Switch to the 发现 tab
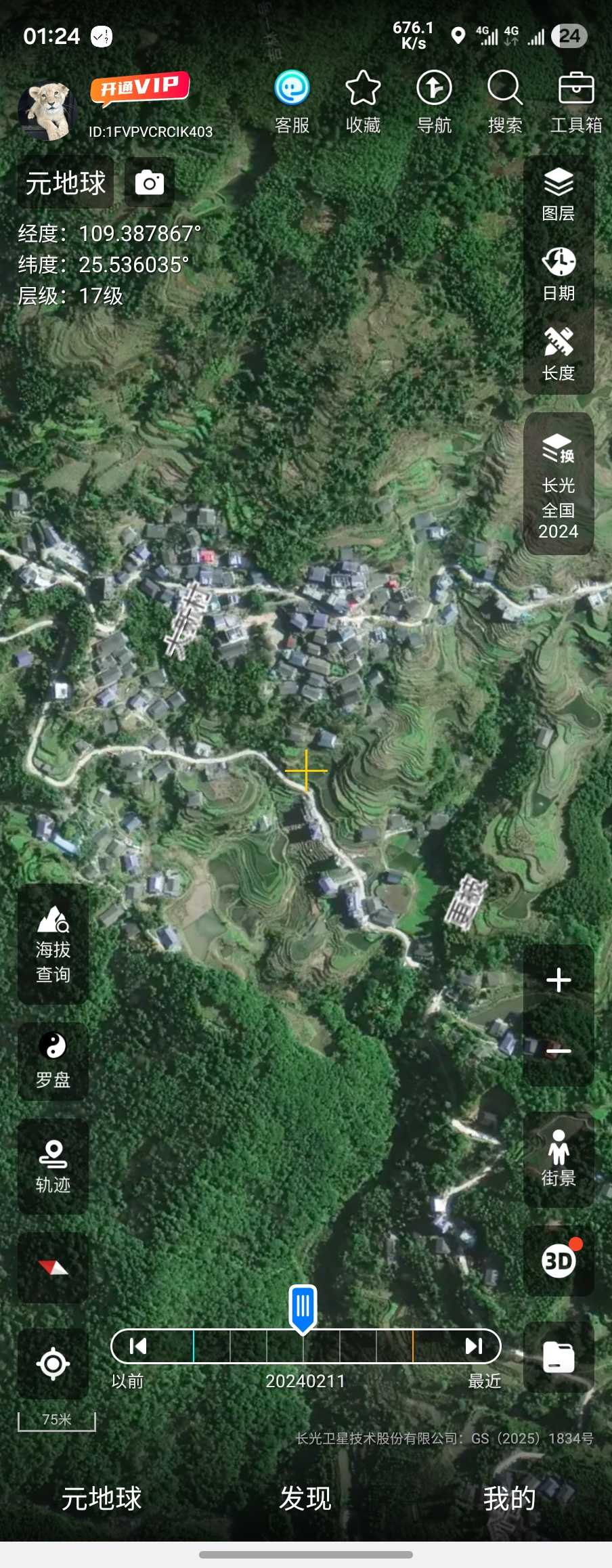This screenshot has height=1568, width=612. (x=305, y=1498)
